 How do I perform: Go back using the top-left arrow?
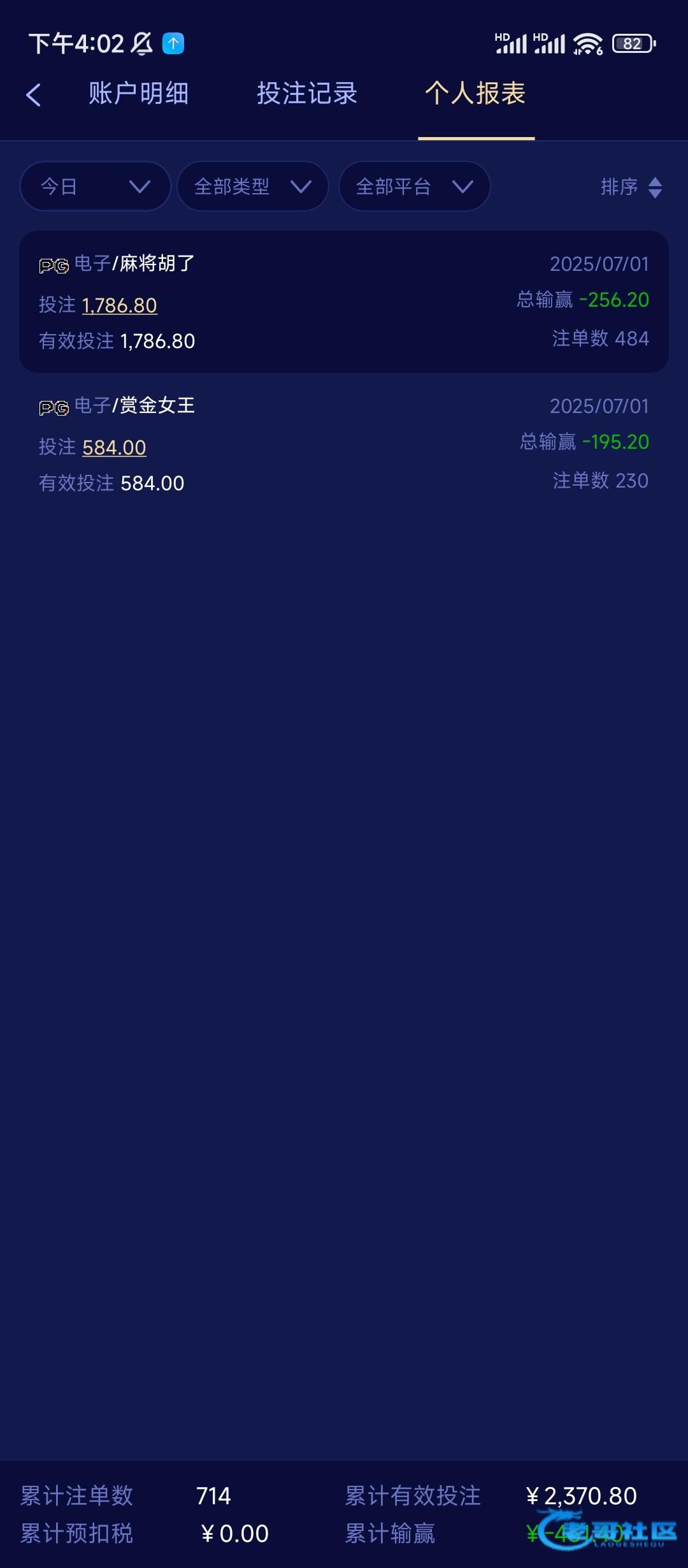tap(34, 95)
